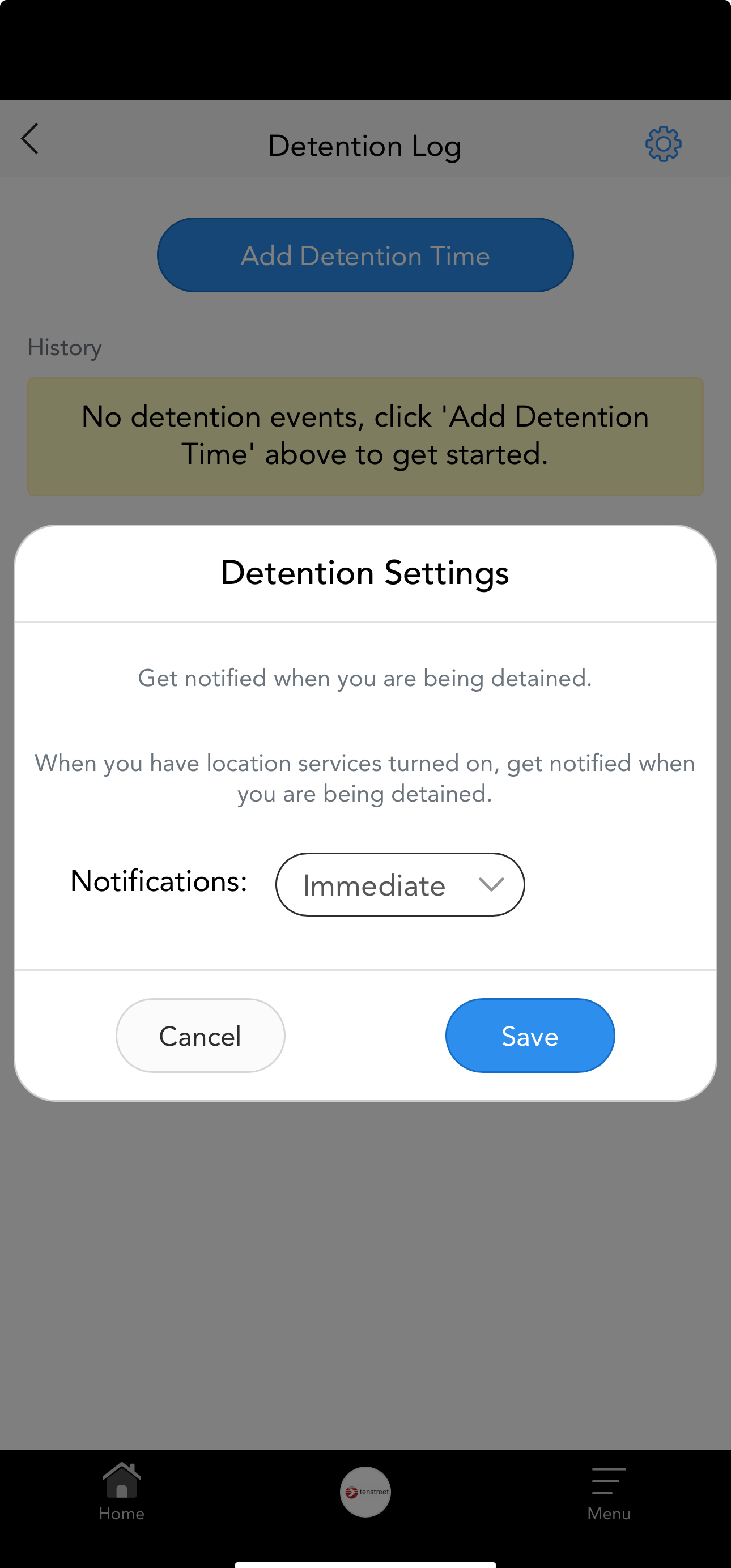Screen dimensions: 731x1568
Task: Switch to the Home tab
Action: point(122,1492)
